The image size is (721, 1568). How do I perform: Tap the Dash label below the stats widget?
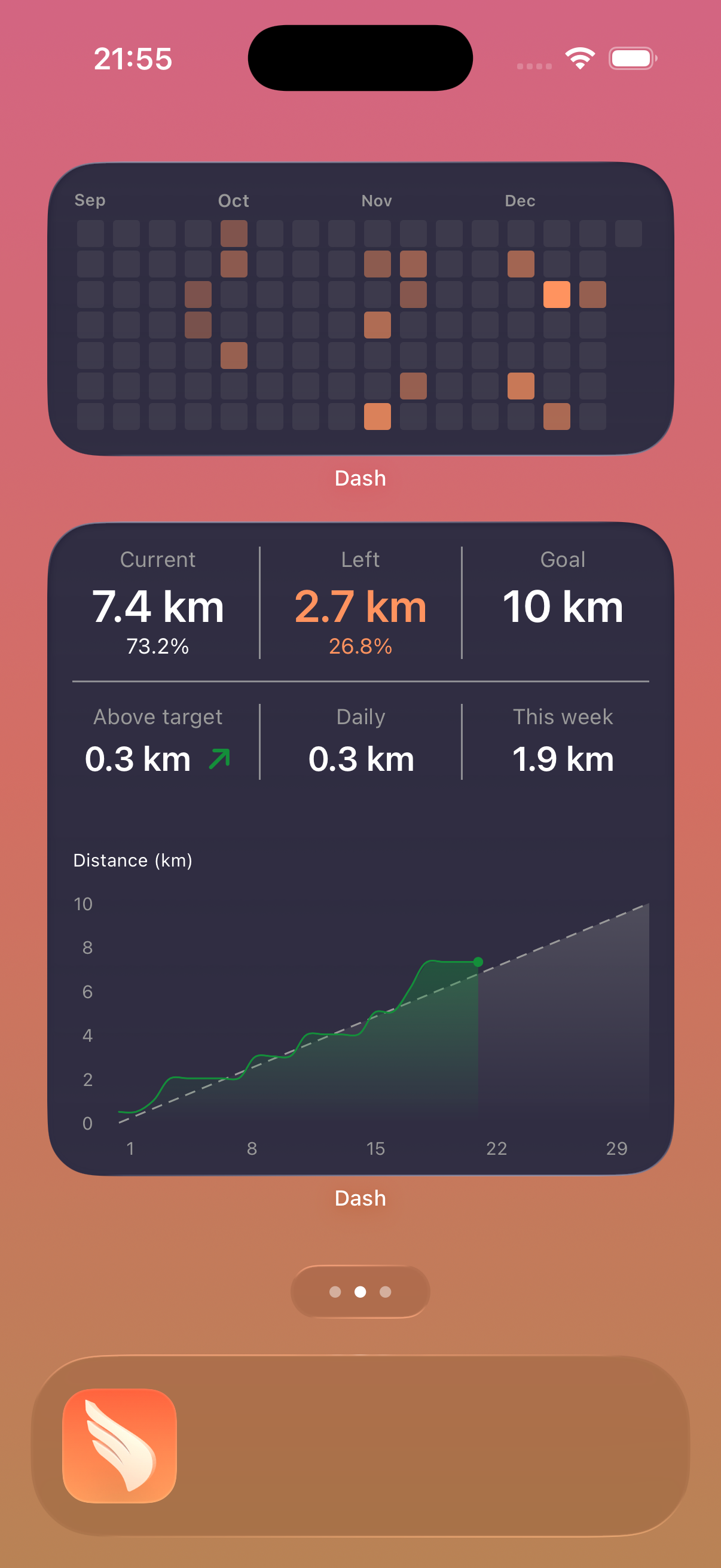[360, 1198]
